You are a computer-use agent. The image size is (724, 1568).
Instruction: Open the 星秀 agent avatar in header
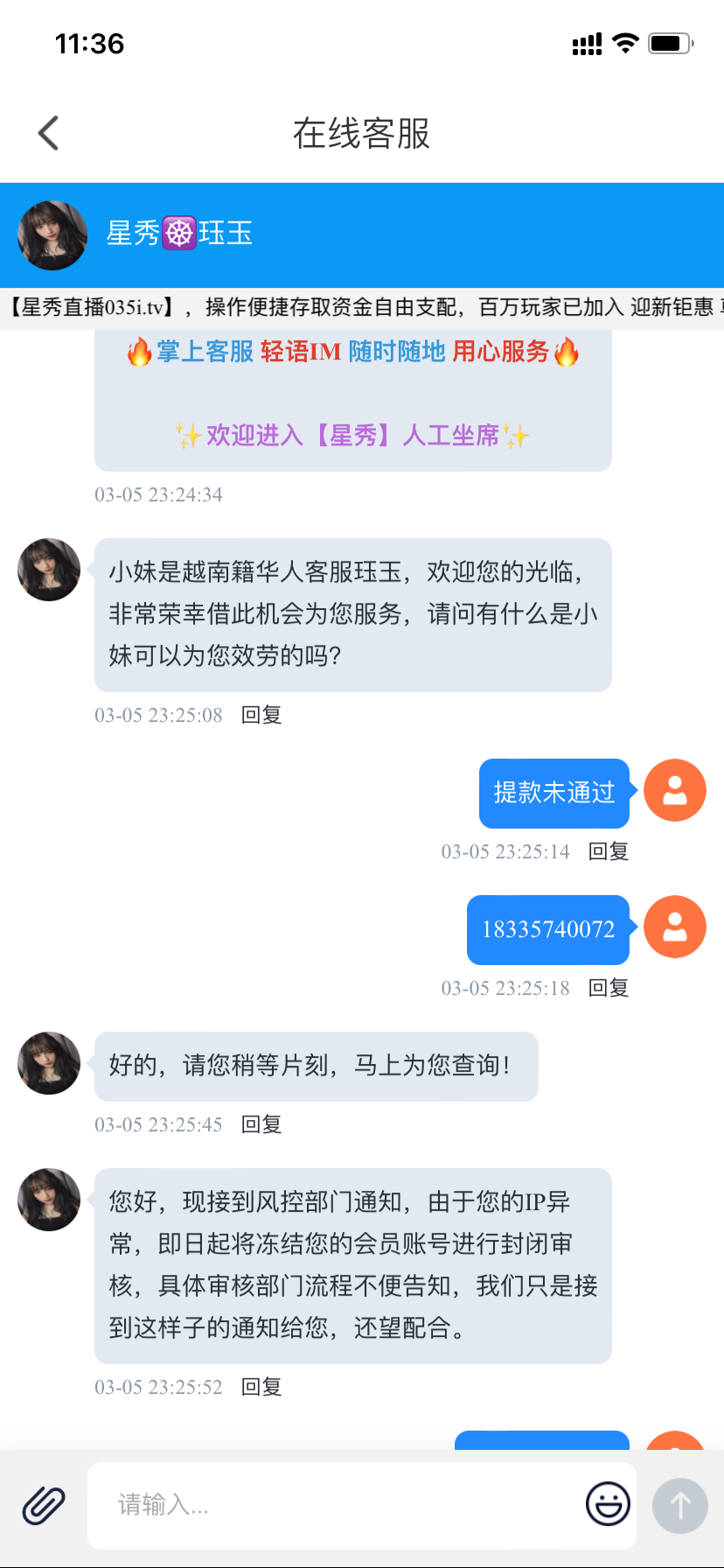click(52, 234)
